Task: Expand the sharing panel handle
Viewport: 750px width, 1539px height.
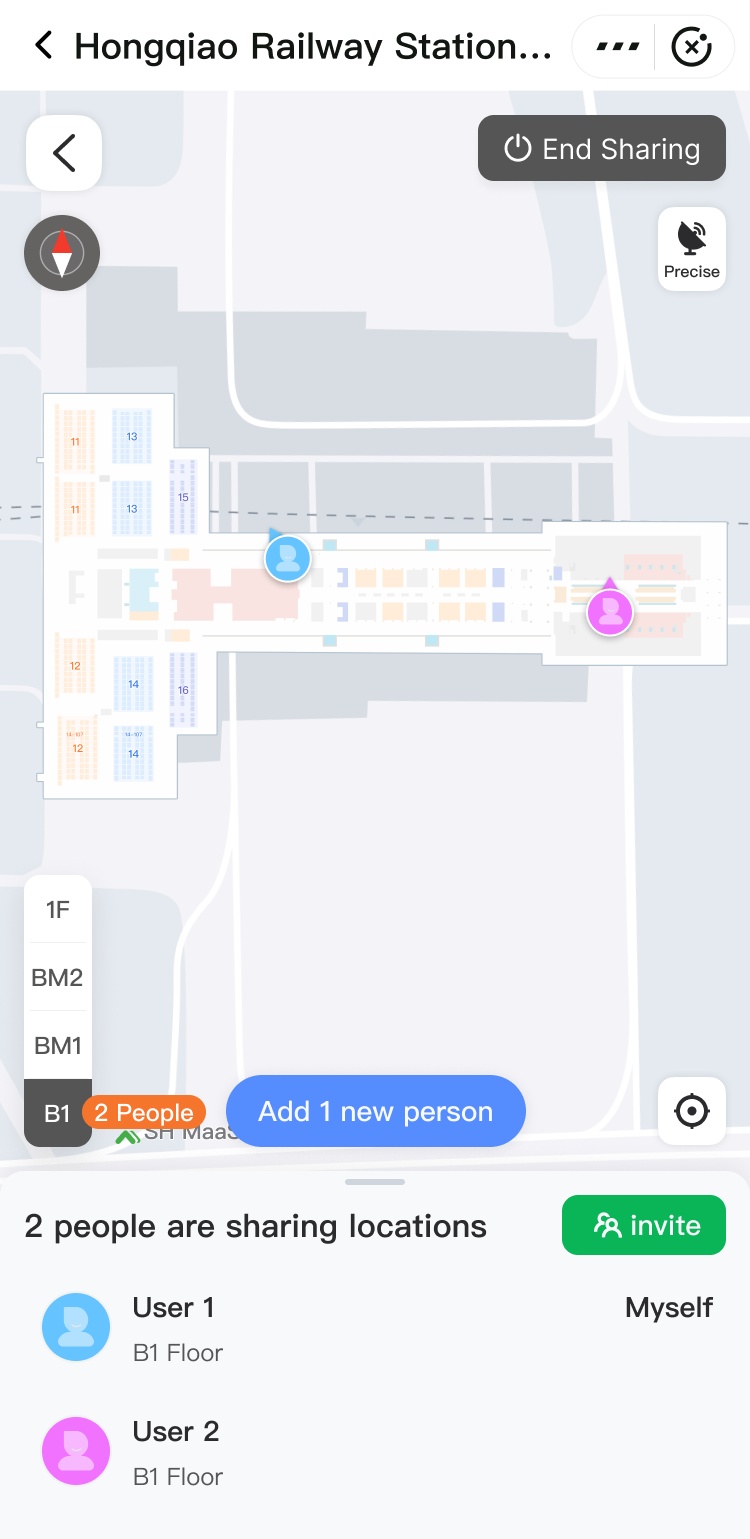Action: click(x=375, y=1182)
